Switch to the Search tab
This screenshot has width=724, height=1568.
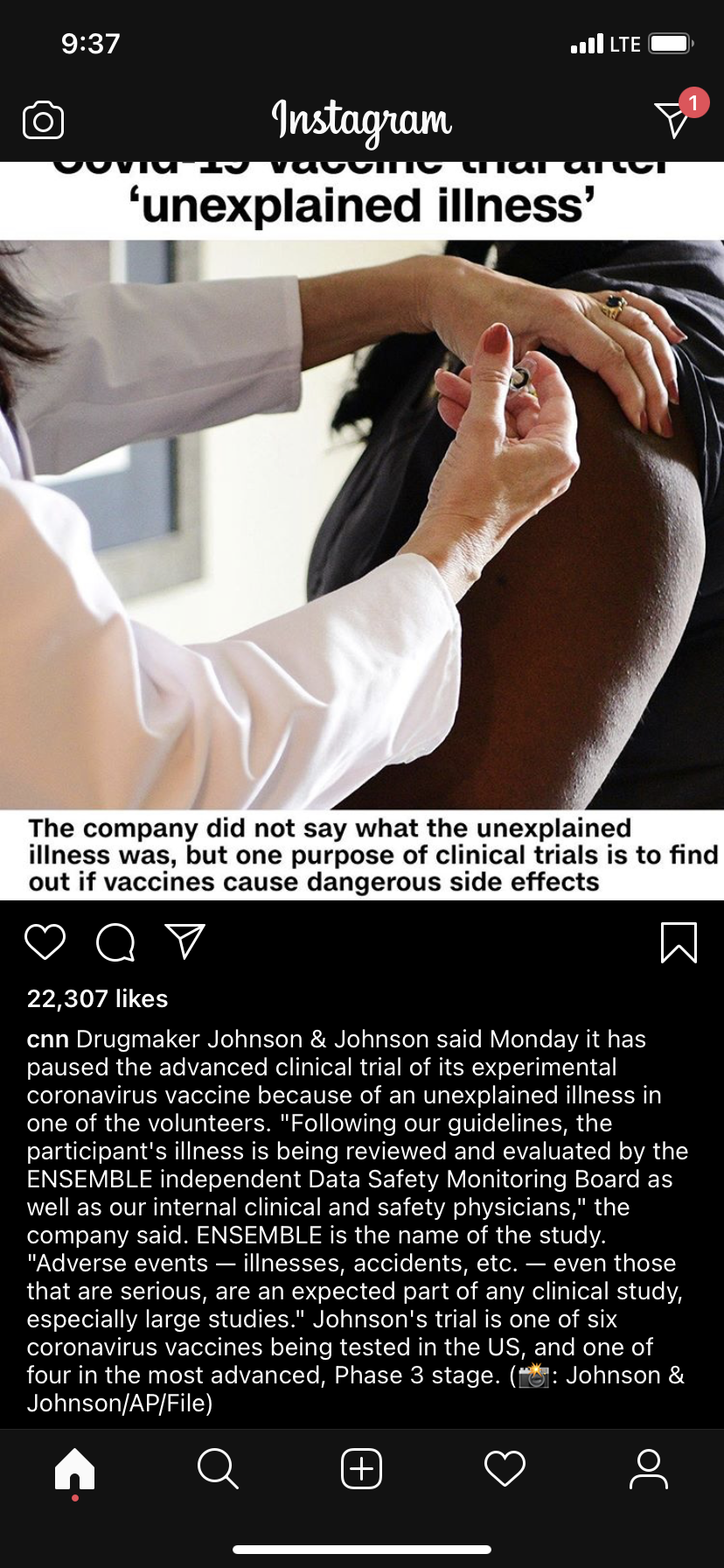[218, 1468]
